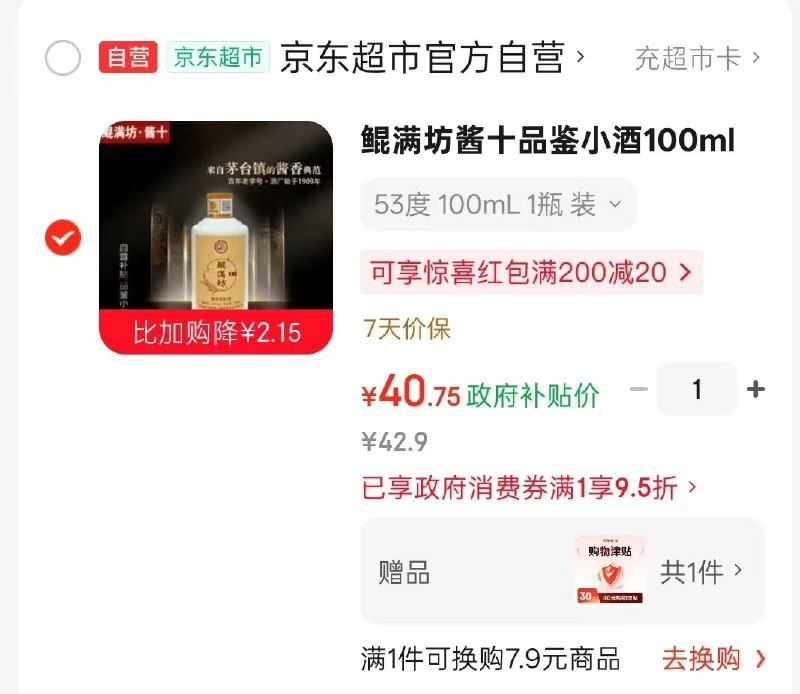The height and width of the screenshot is (694, 800).
Task: Increase the item quantity by one
Action: (756, 390)
